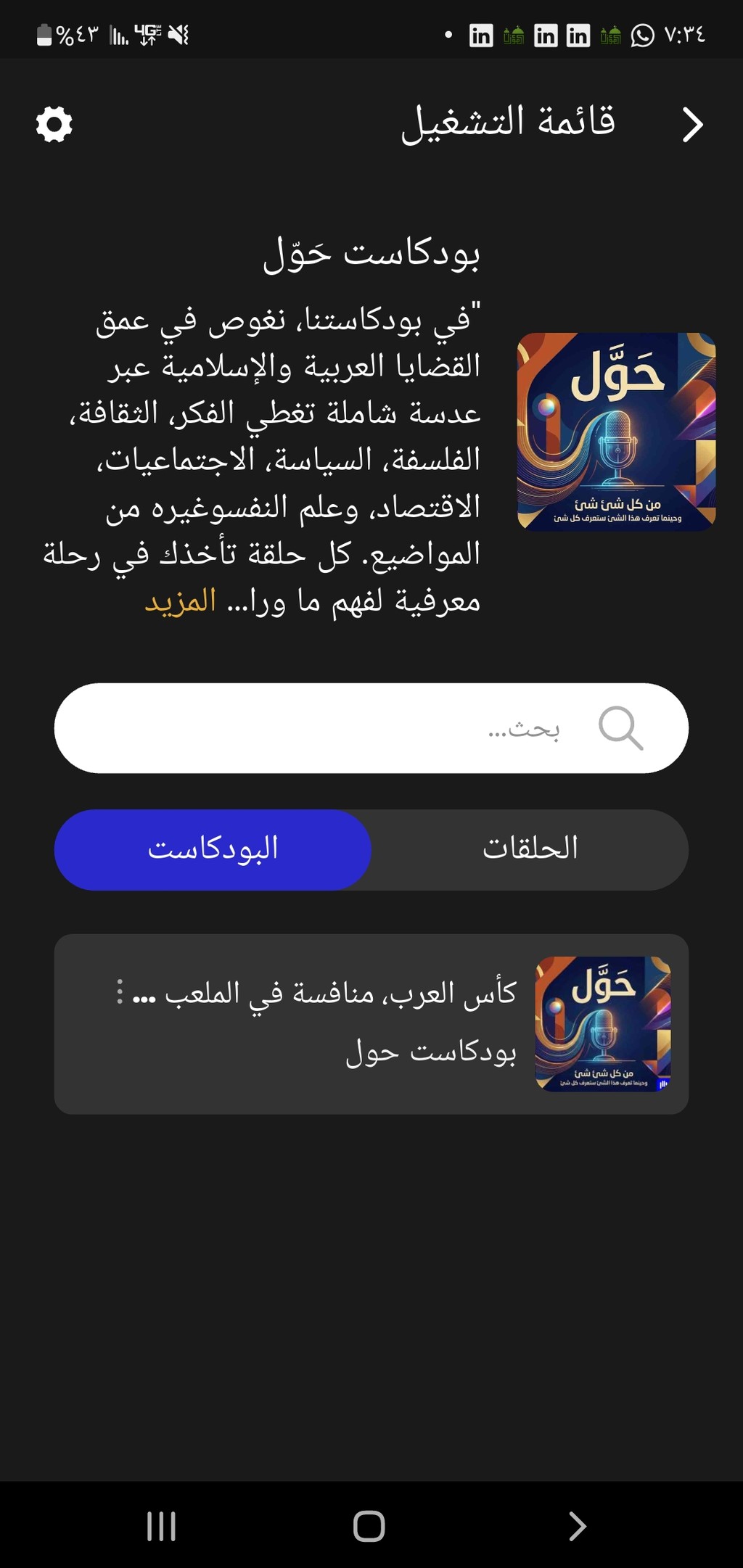Expand description via المزيد link
The width and height of the screenshot is (743, 1568).
pos(181,601)
